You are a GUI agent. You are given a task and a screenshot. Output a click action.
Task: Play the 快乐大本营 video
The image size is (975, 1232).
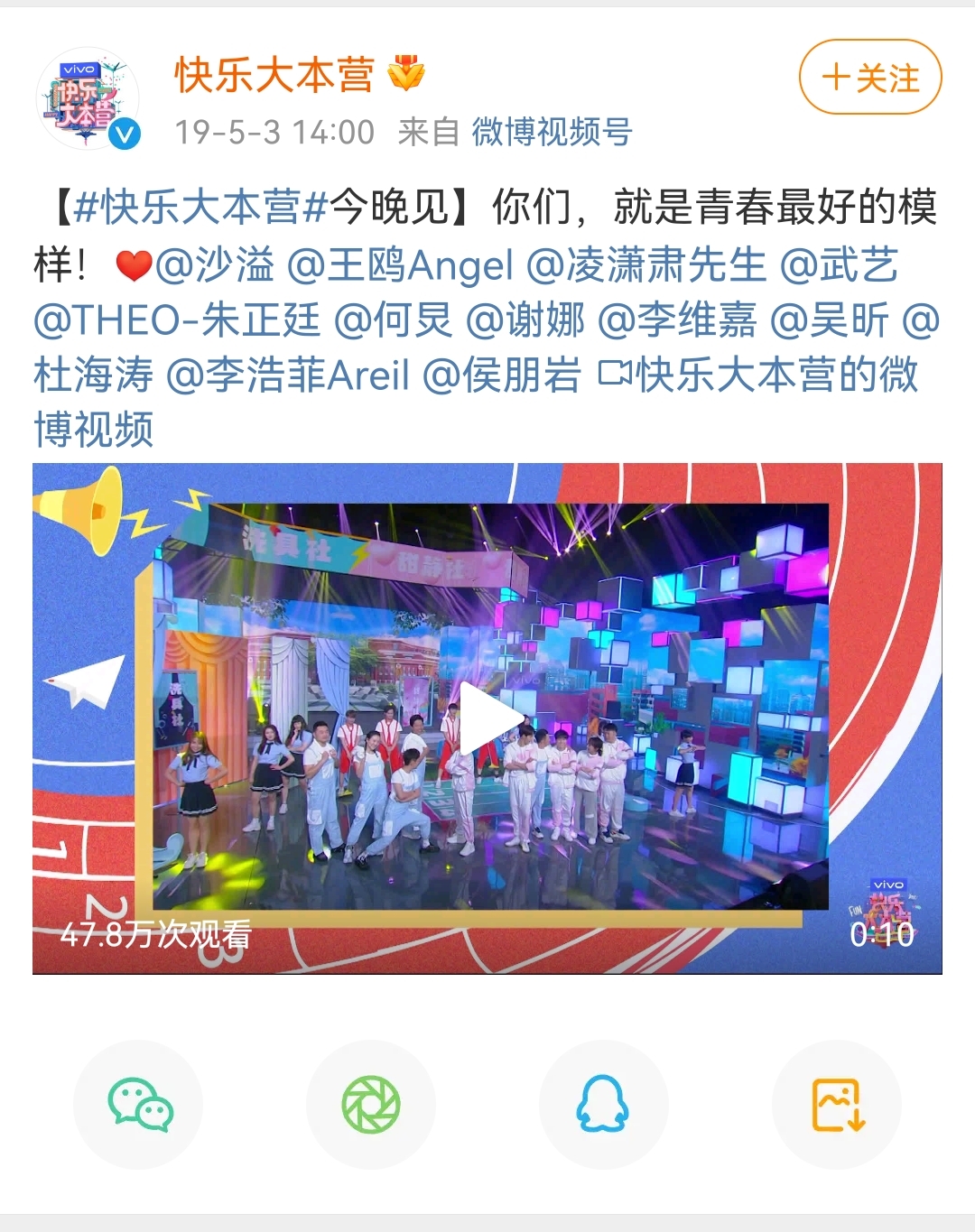487,718
